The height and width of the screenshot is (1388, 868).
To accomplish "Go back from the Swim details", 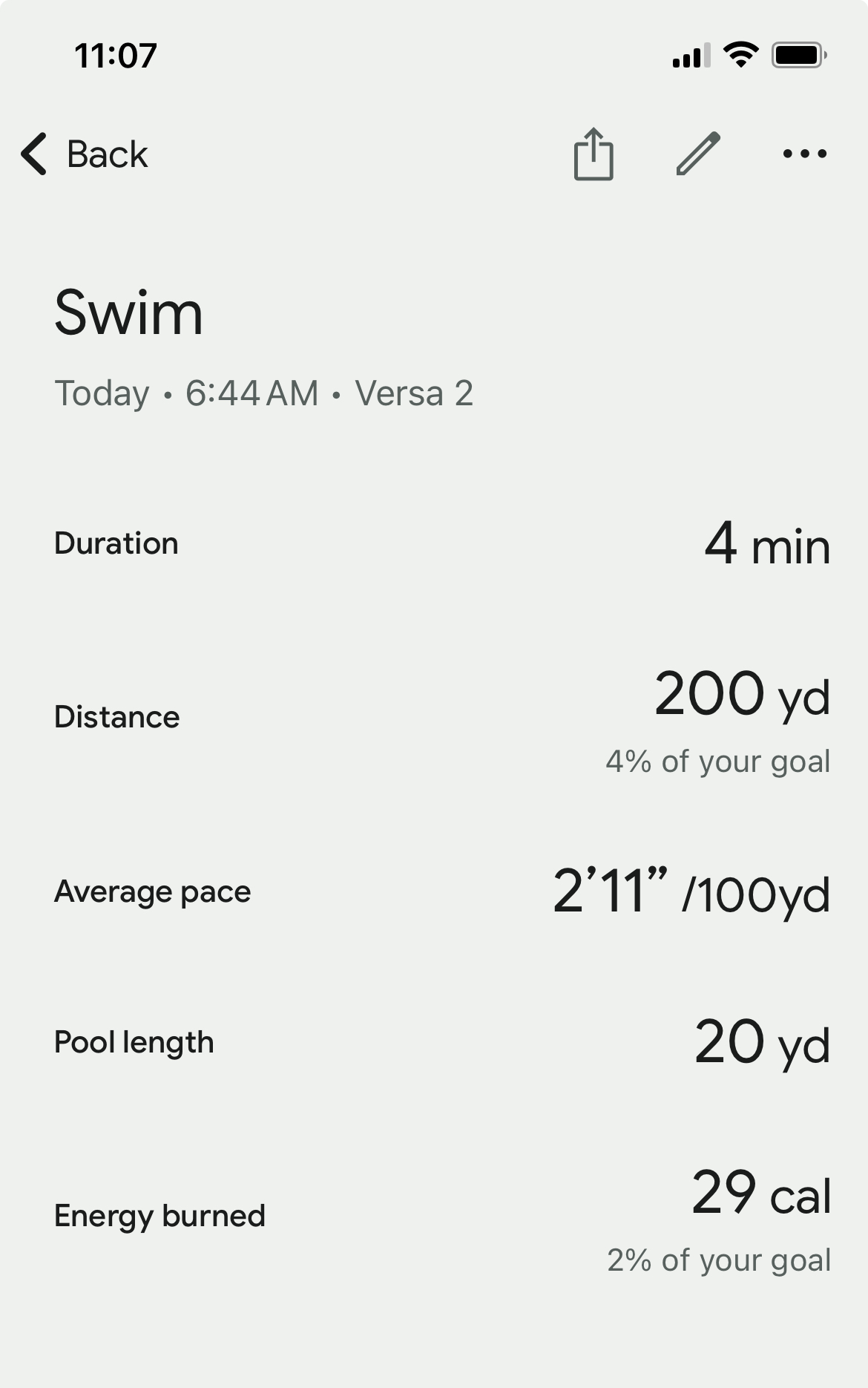I will pos(85,154).
